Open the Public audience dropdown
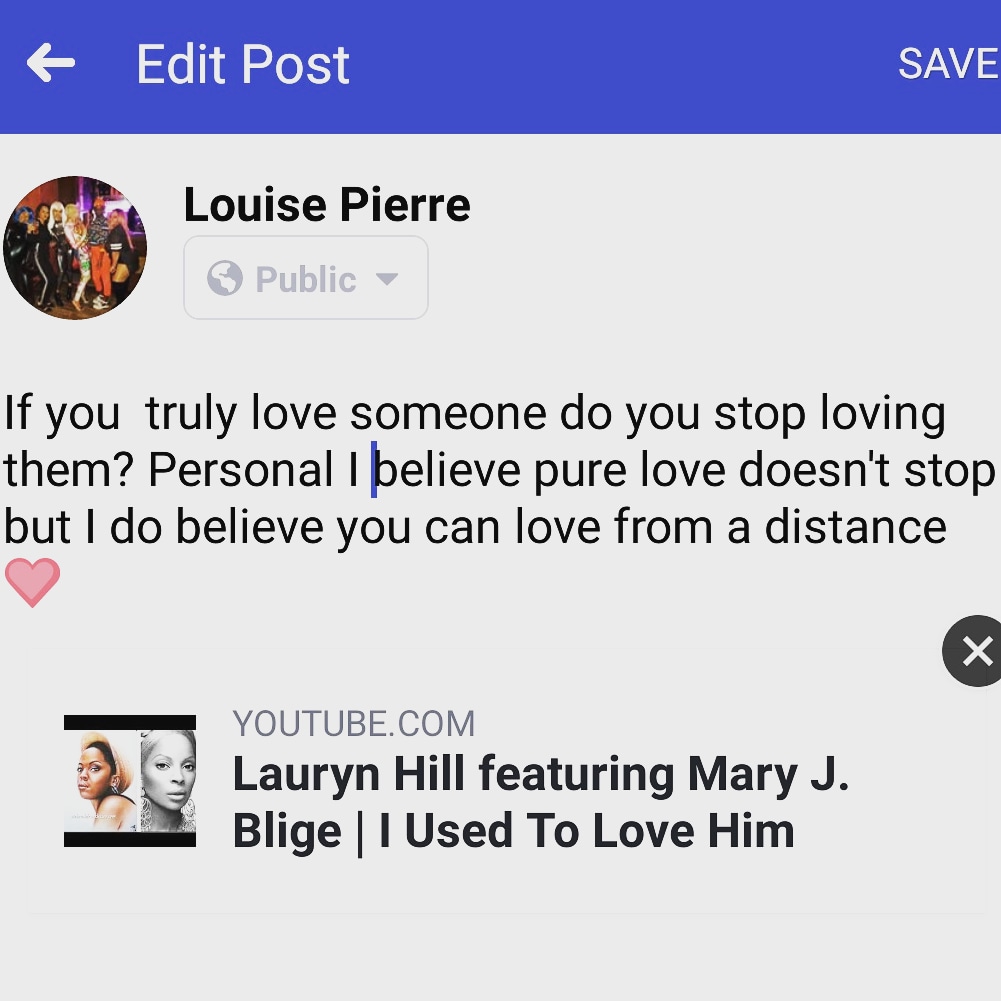 click(x=305, y=279)
